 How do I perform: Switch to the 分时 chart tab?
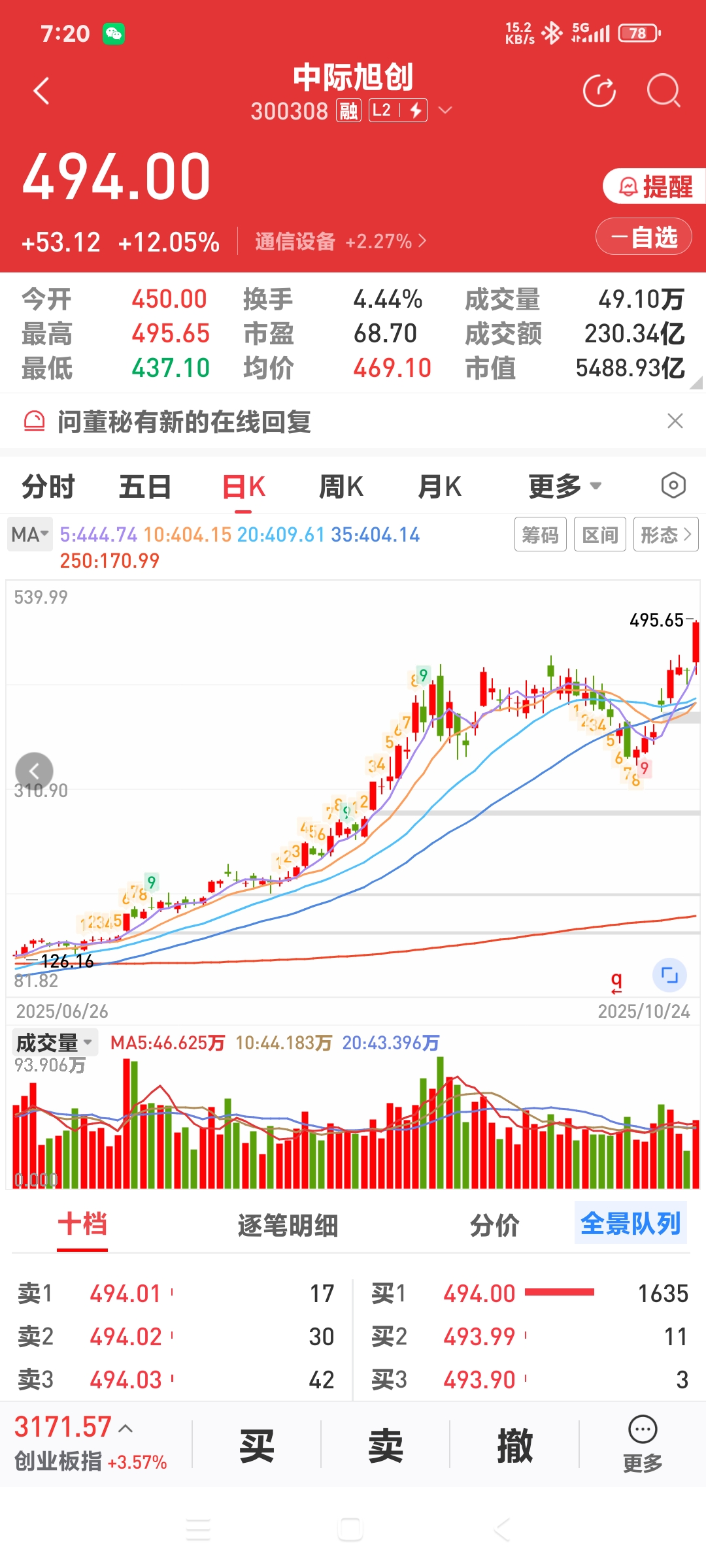48,487
